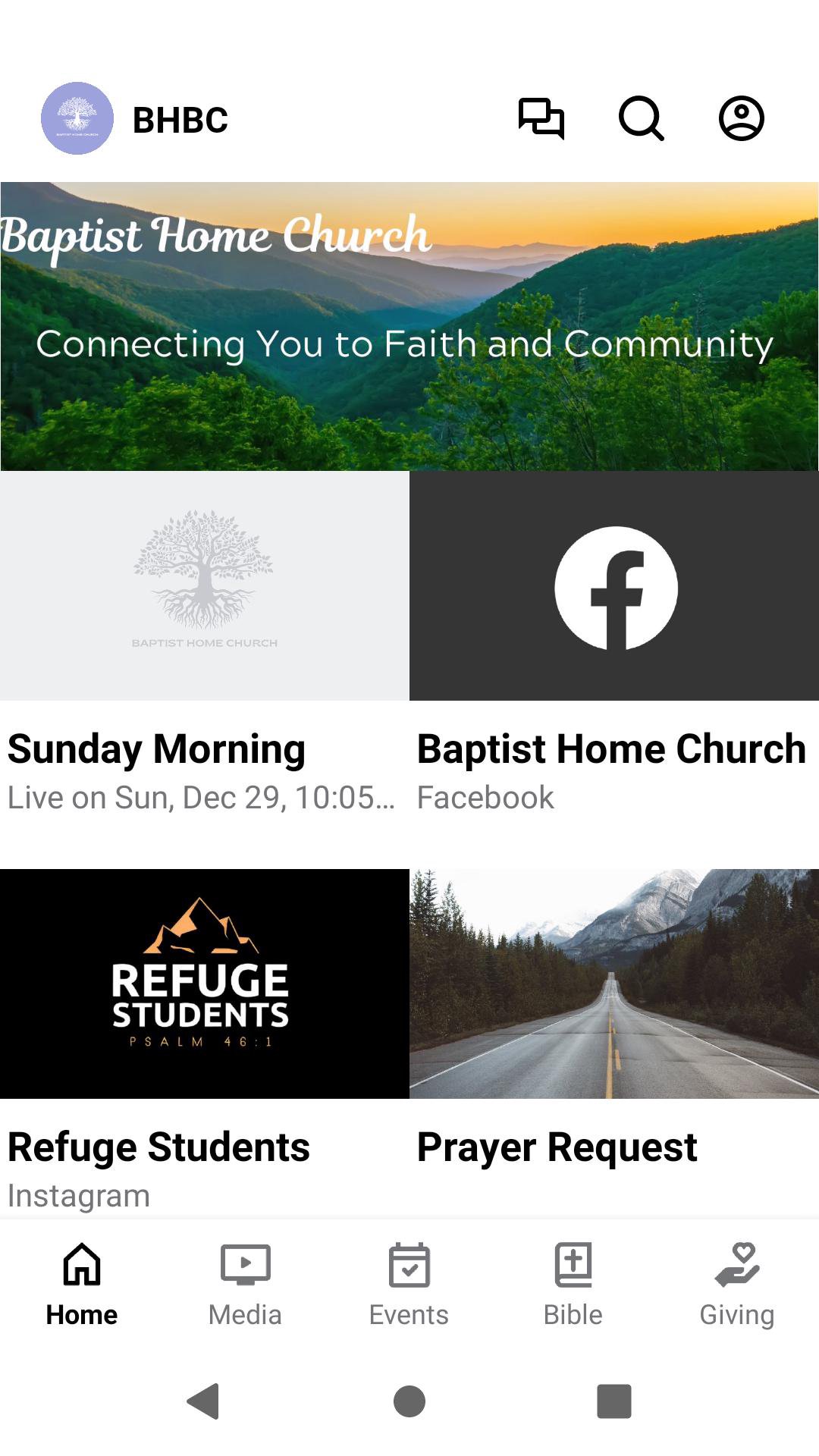Image resolution: width=819 pixels, height=1456 pixels.
Task: Show recent apps with the square button
Action: pyautogui.click(x=614, y=1401)
